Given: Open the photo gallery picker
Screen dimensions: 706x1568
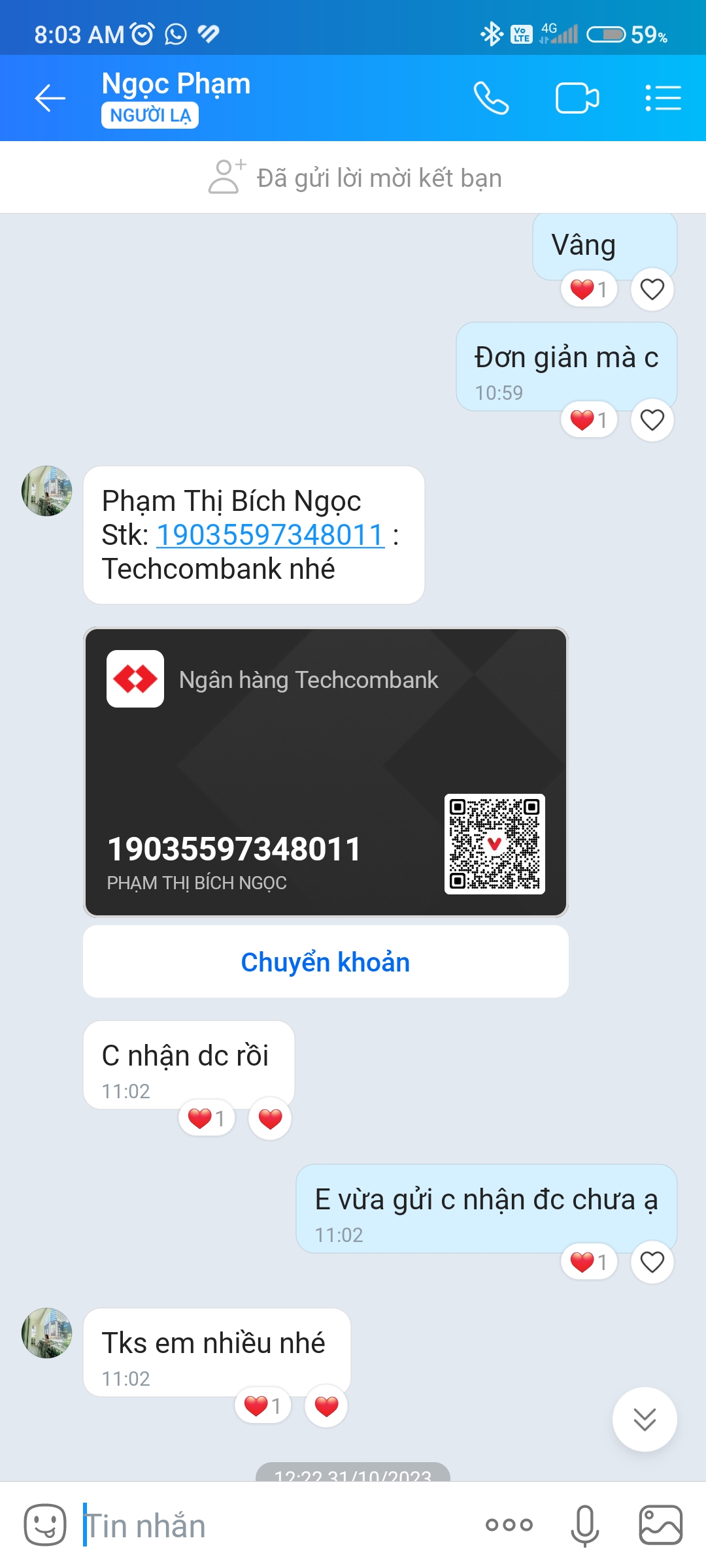Looking at the screenshot, I should pyautogui.click(x=660, y=1526).
